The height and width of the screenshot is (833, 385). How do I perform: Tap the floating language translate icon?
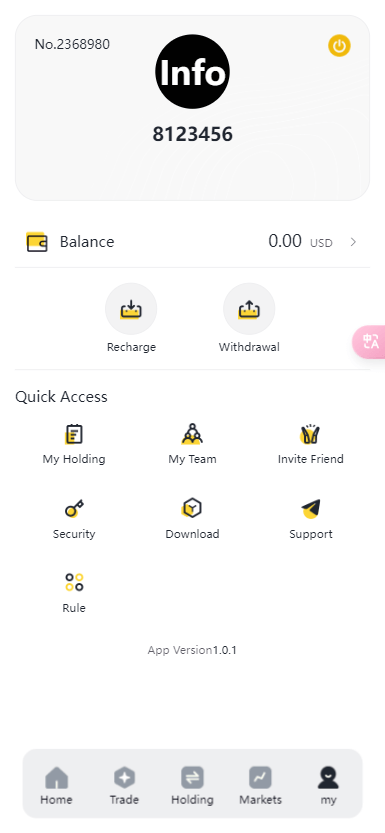(x=370, y=342)
